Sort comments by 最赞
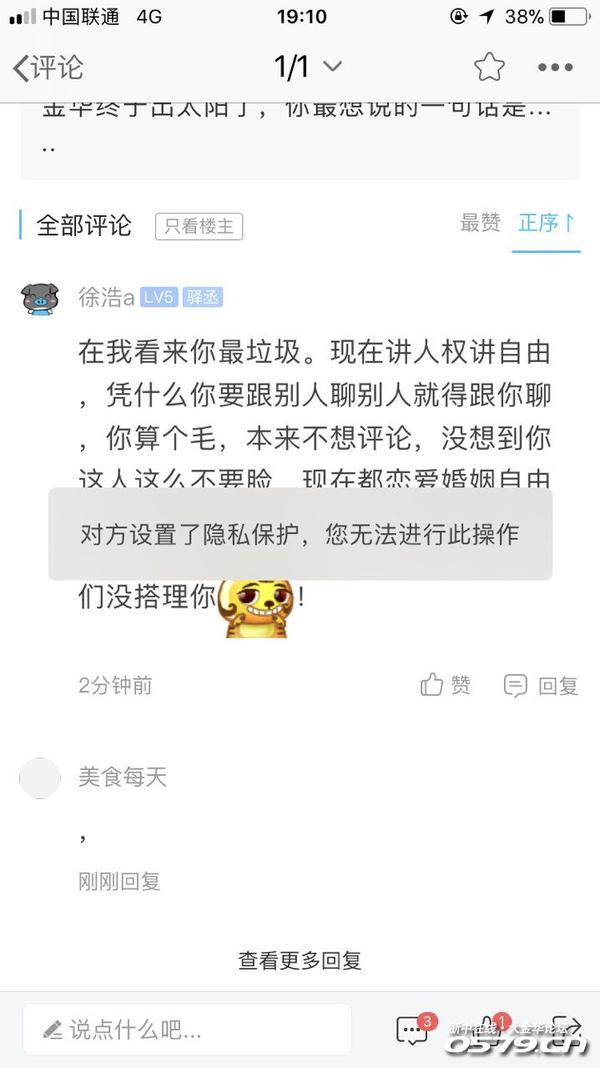The height and width of the screenshot is (1068, 600). pyautogui.click(x=480, y=223)
